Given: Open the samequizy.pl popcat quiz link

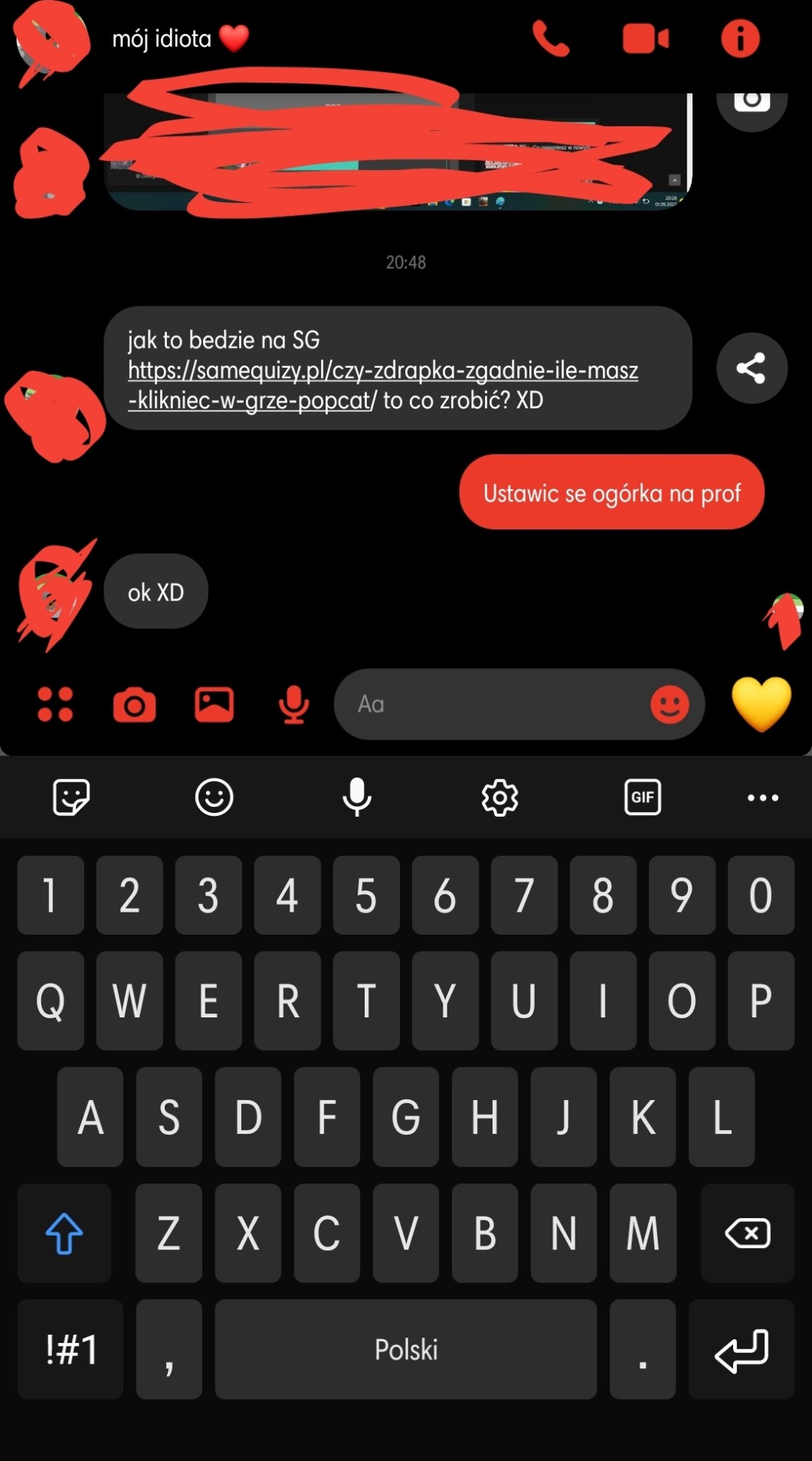Looking at the screenshot, I should (381, 372).
